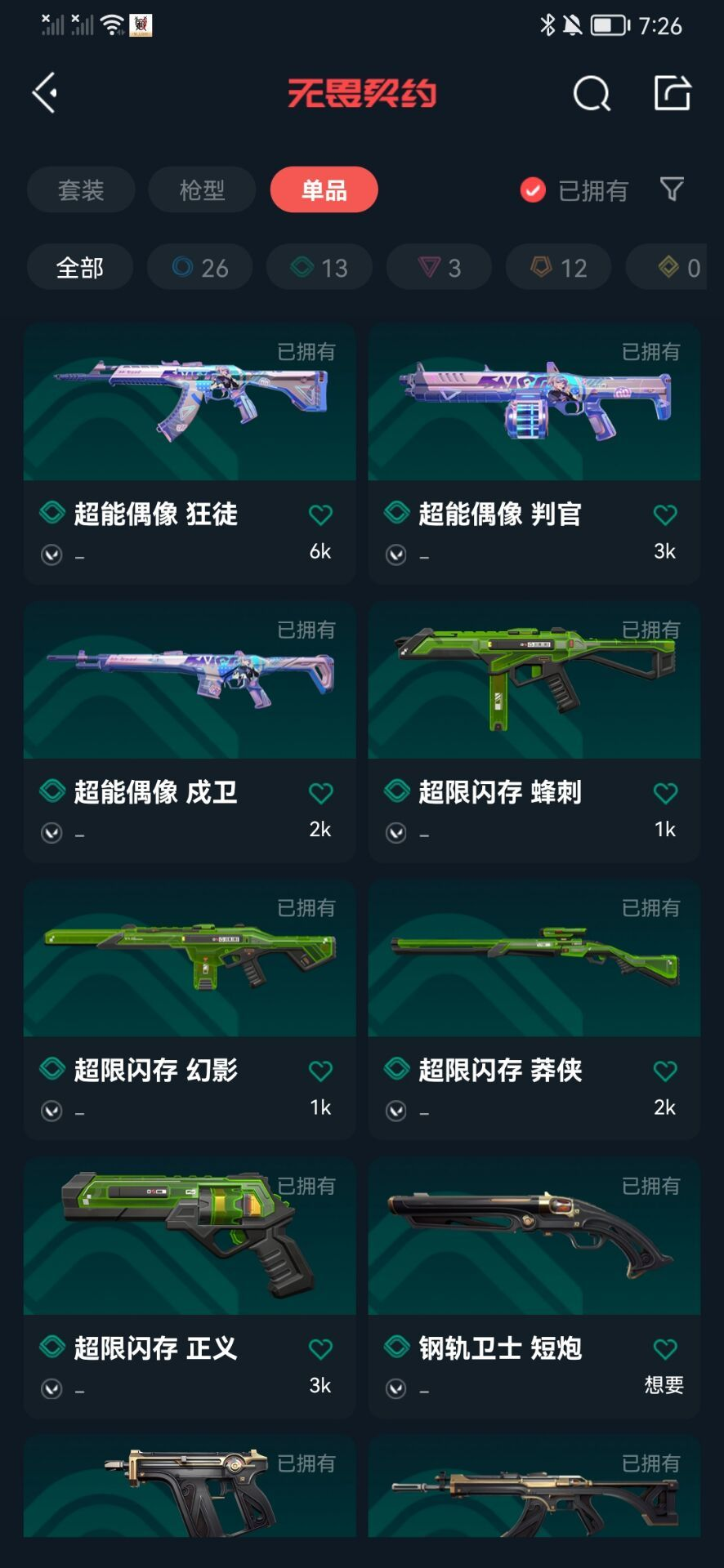The width and height of the screenshot is (724, 1568).
Task: Share this page via the share icon
Action: [673, 93]
